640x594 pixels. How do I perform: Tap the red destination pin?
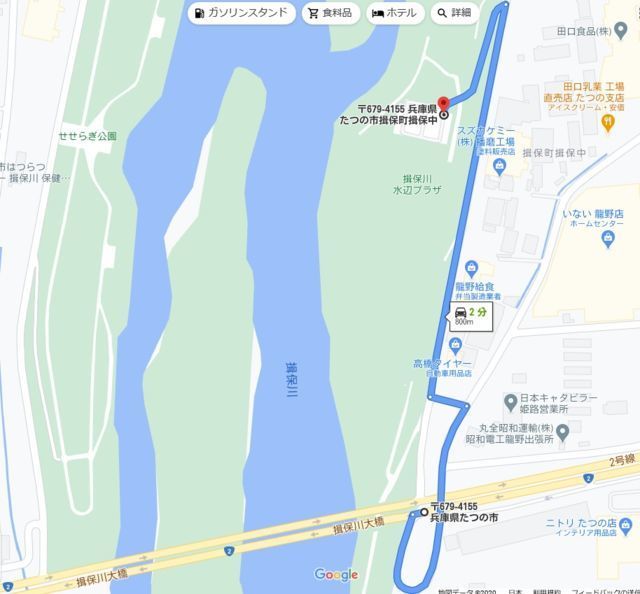pyautogui.click(x=444, y=105)
